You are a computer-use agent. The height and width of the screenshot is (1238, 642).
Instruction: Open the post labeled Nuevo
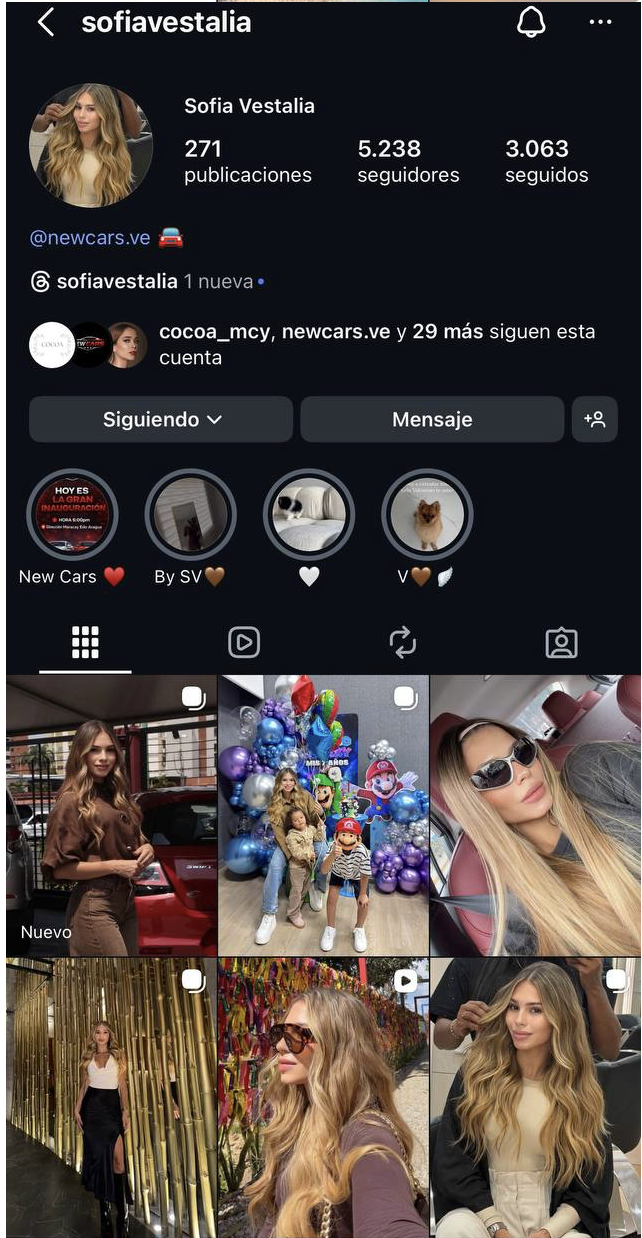111,815
